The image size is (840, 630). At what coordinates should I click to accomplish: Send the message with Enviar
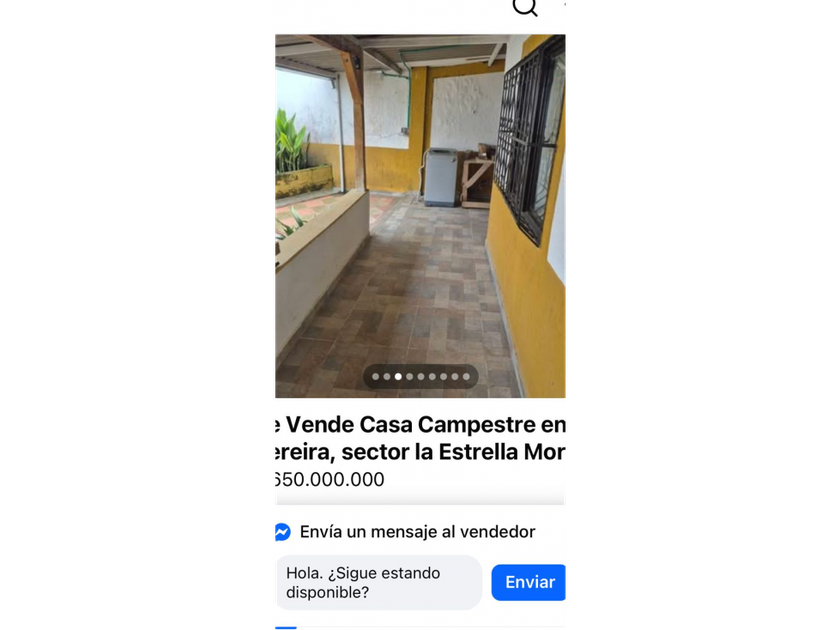tap(529, 583)
